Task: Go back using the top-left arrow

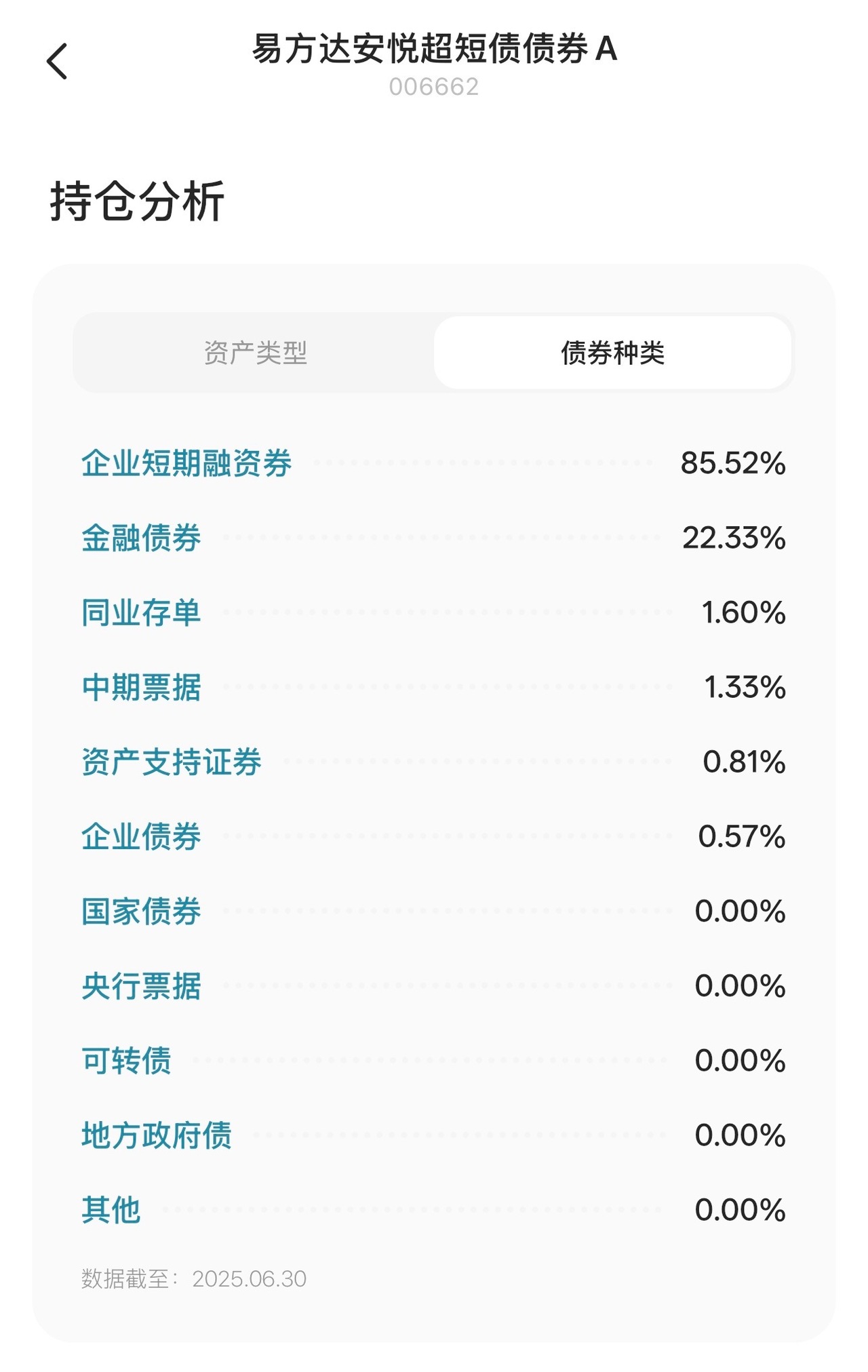Action: pyautogui.click(x=58, y=62)
